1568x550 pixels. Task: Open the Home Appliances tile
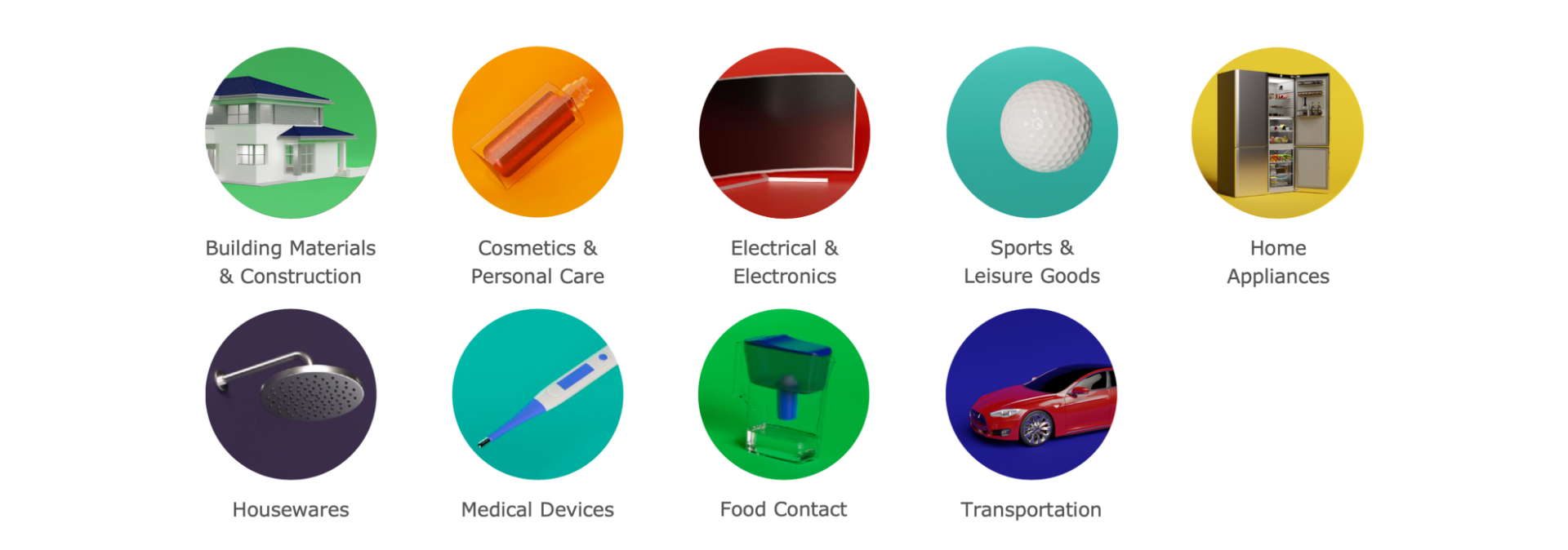(x=1277, y=133)
